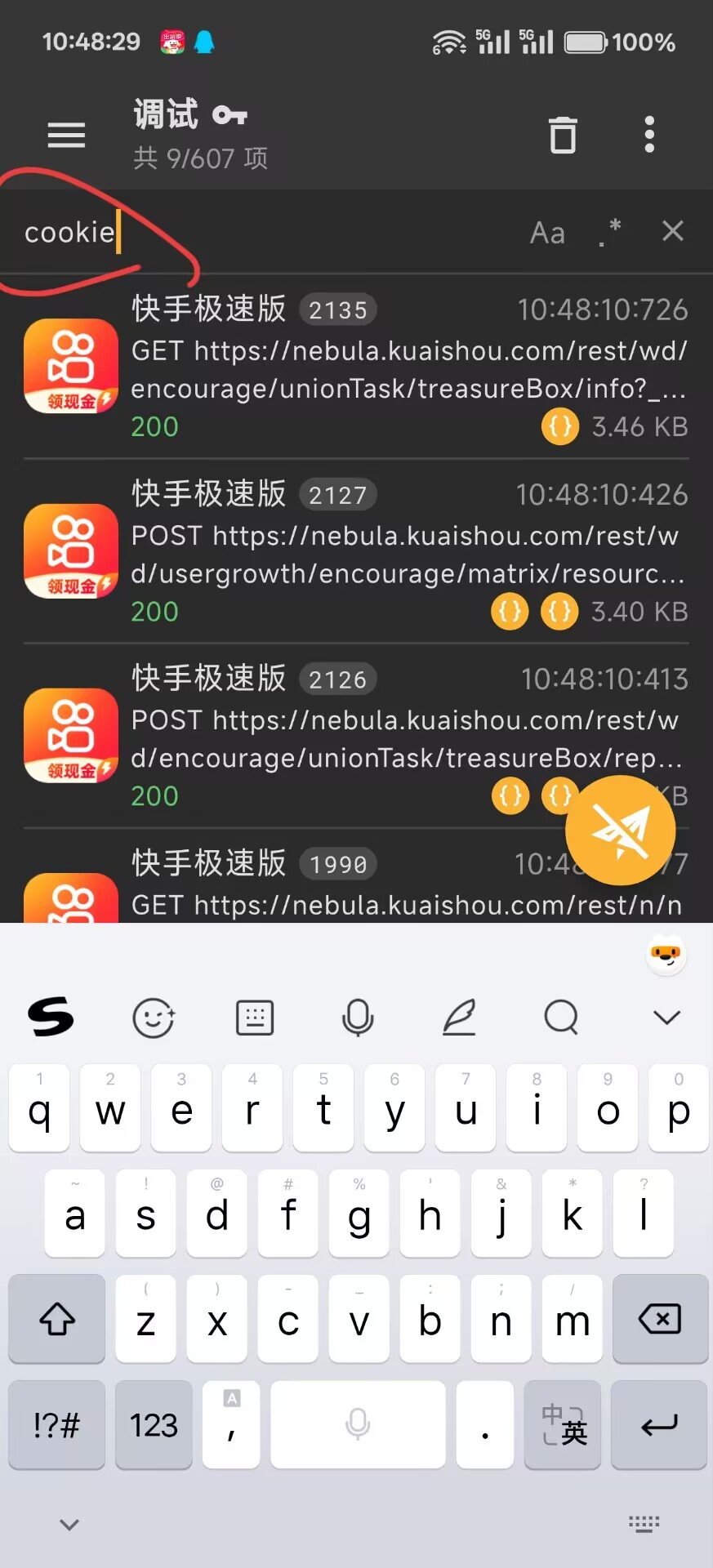Toggle regex search option

pyautogui.click(x=609, y=233)
